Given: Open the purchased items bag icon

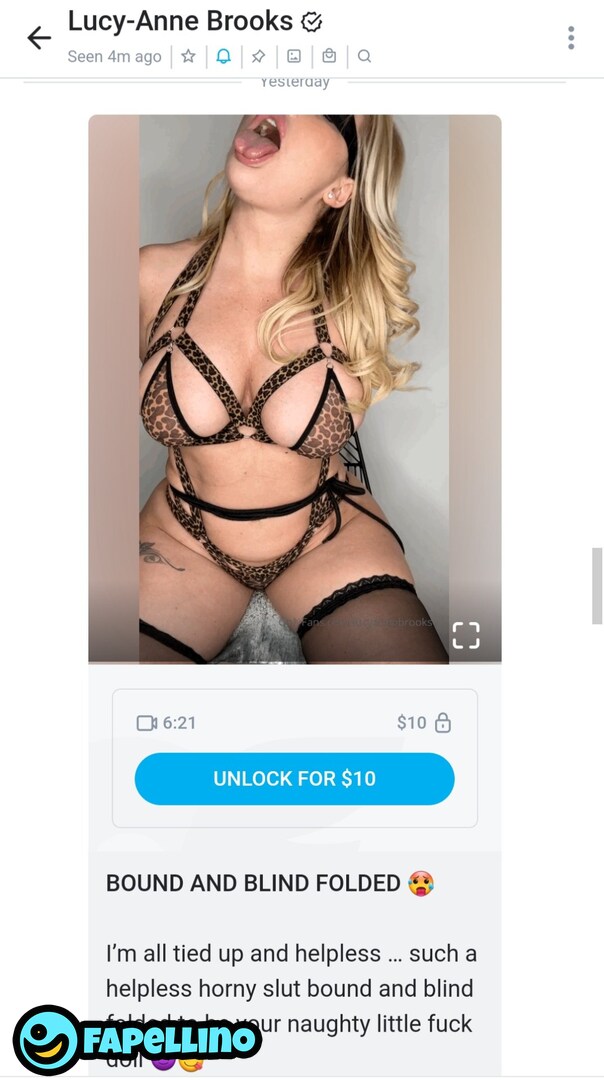Looking at the screenshot, I should pos(329,56).
